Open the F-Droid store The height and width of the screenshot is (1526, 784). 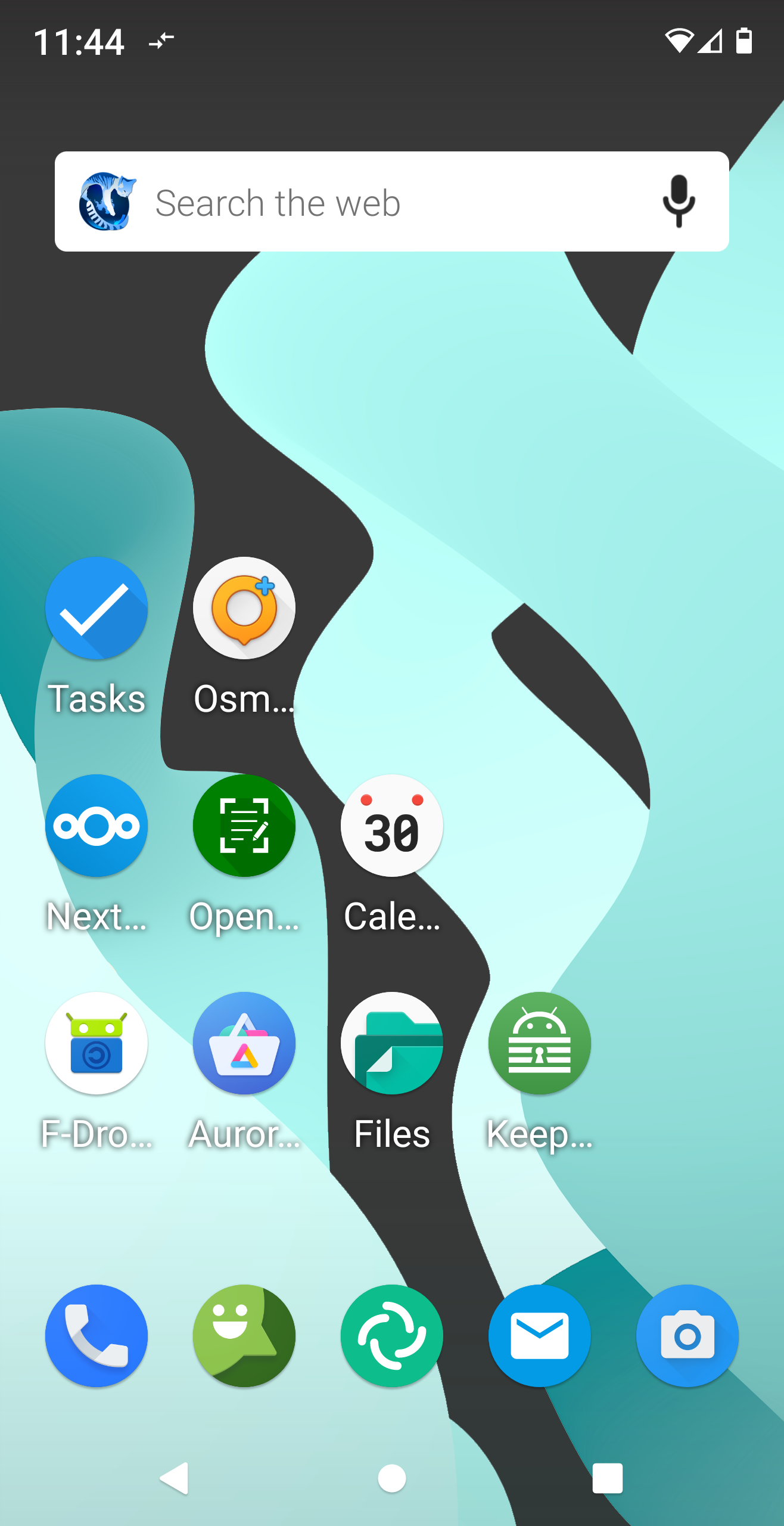[97, 1044]
